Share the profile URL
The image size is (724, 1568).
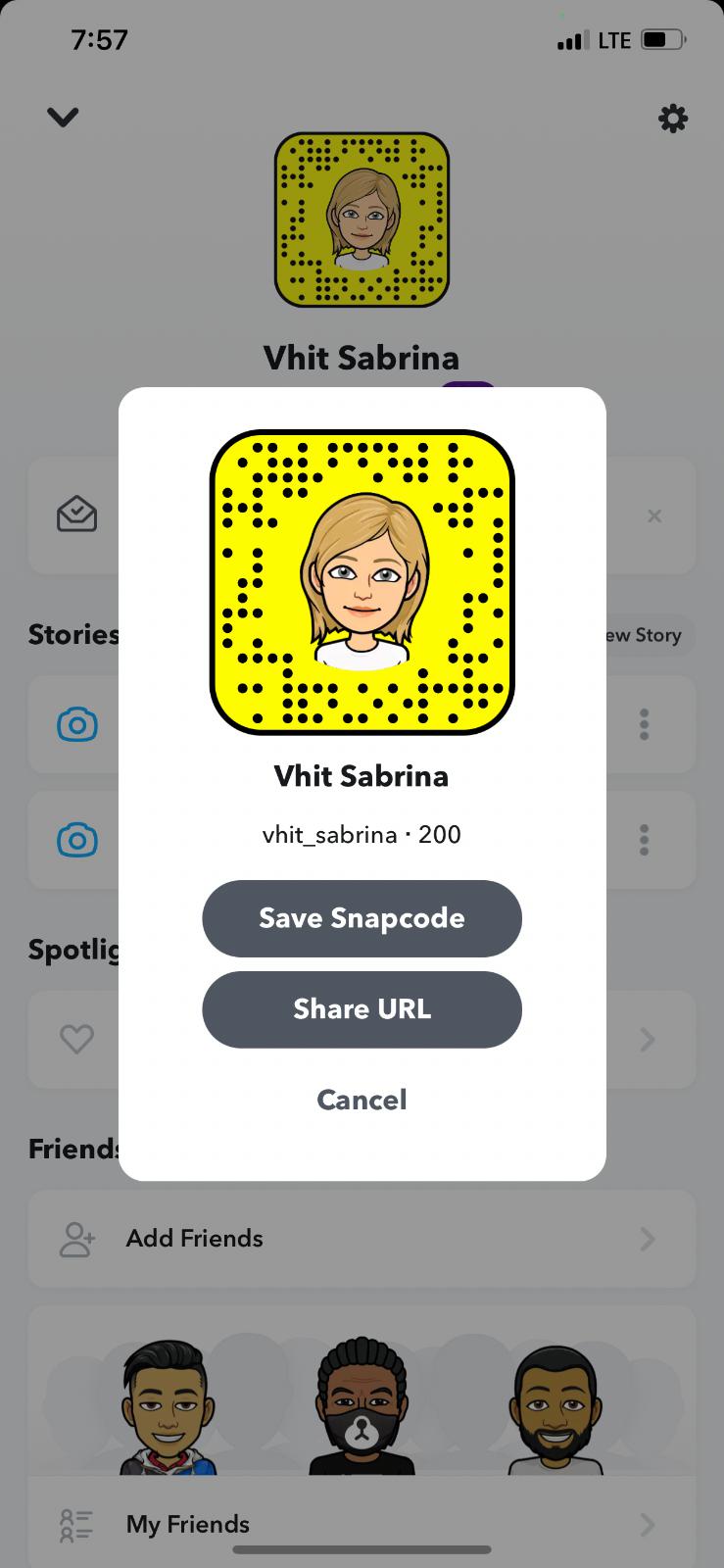[362, 1009]
